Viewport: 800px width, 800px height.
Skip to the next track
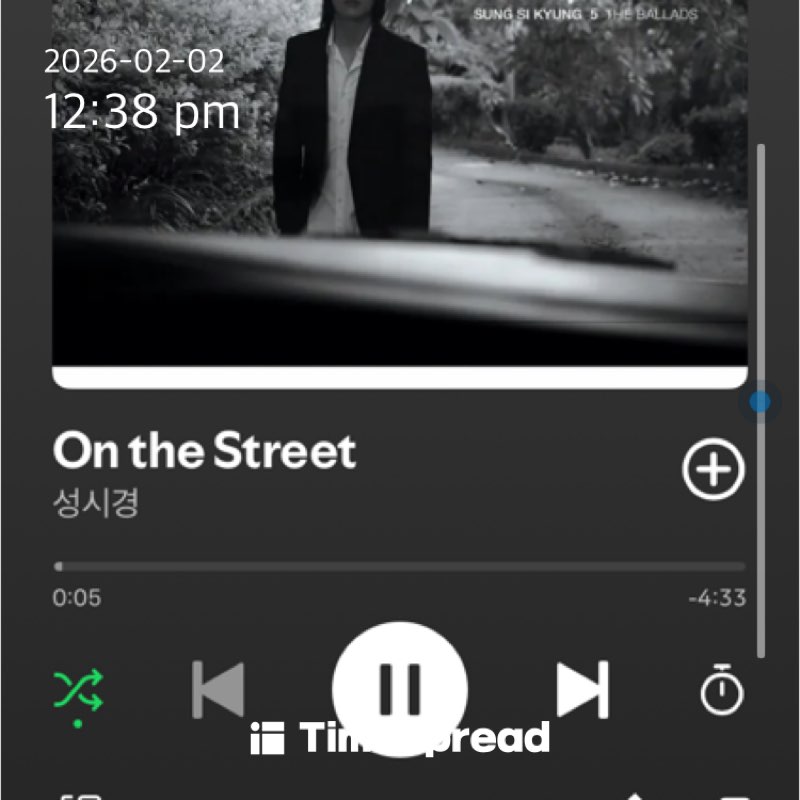pyautogui.click(x=582, y=689)
